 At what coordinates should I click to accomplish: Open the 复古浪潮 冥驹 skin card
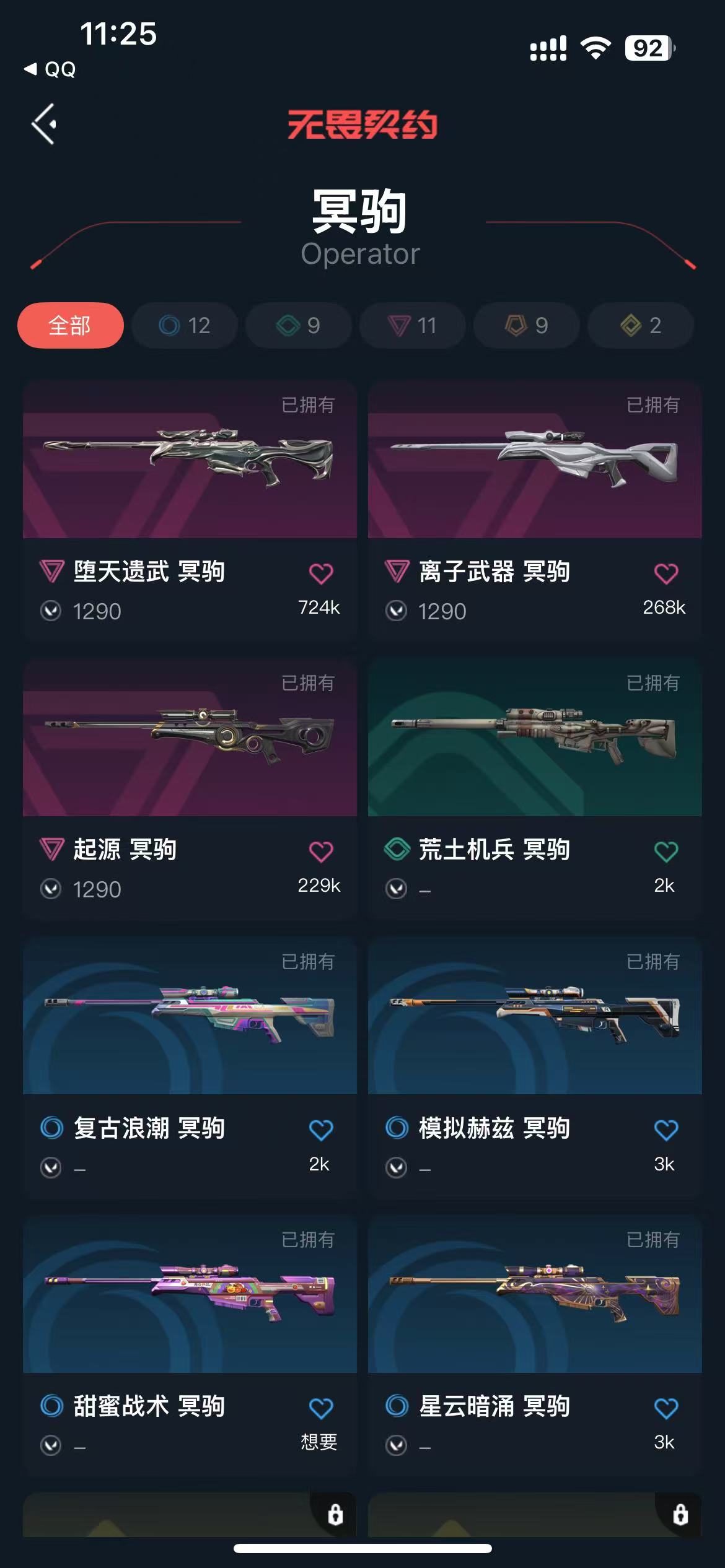(x=190, y=1017)
